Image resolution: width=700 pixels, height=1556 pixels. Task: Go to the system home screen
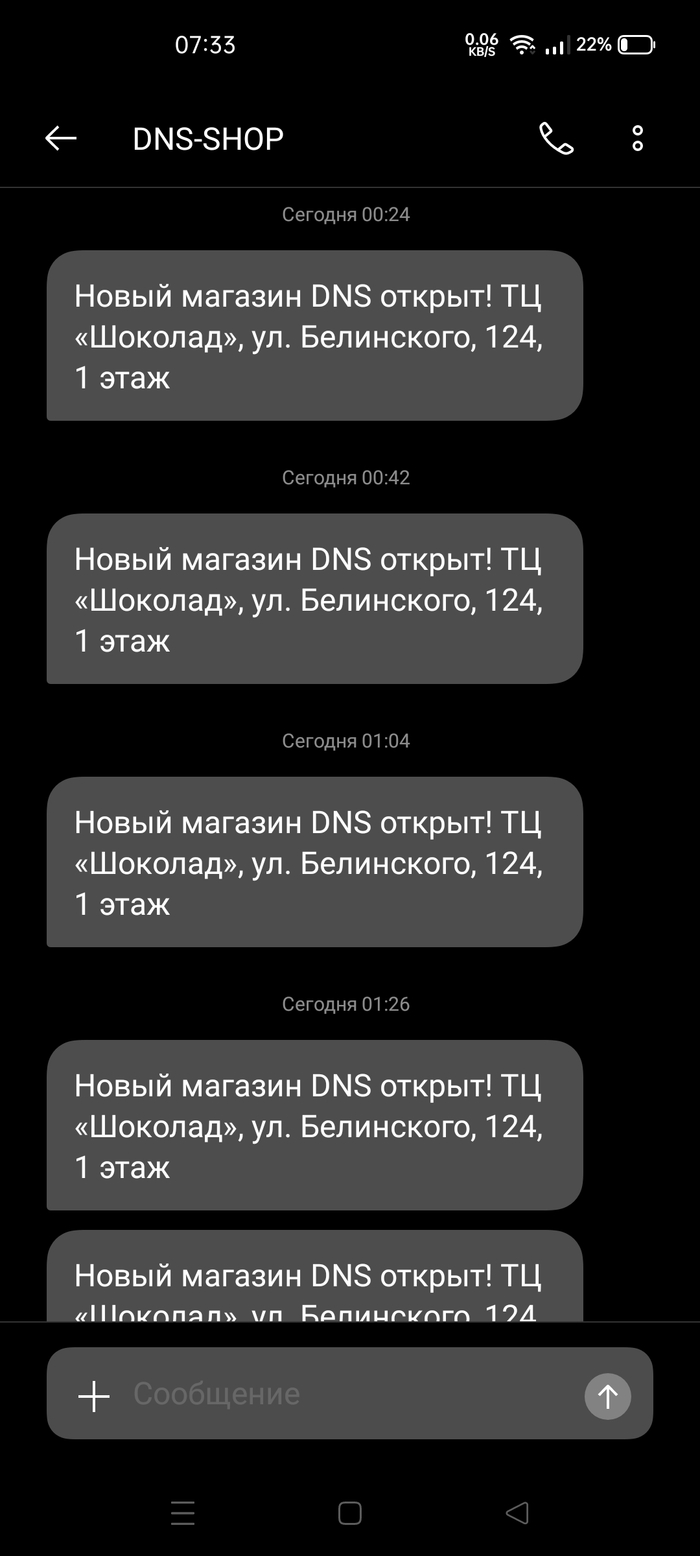click(350, 1513)
